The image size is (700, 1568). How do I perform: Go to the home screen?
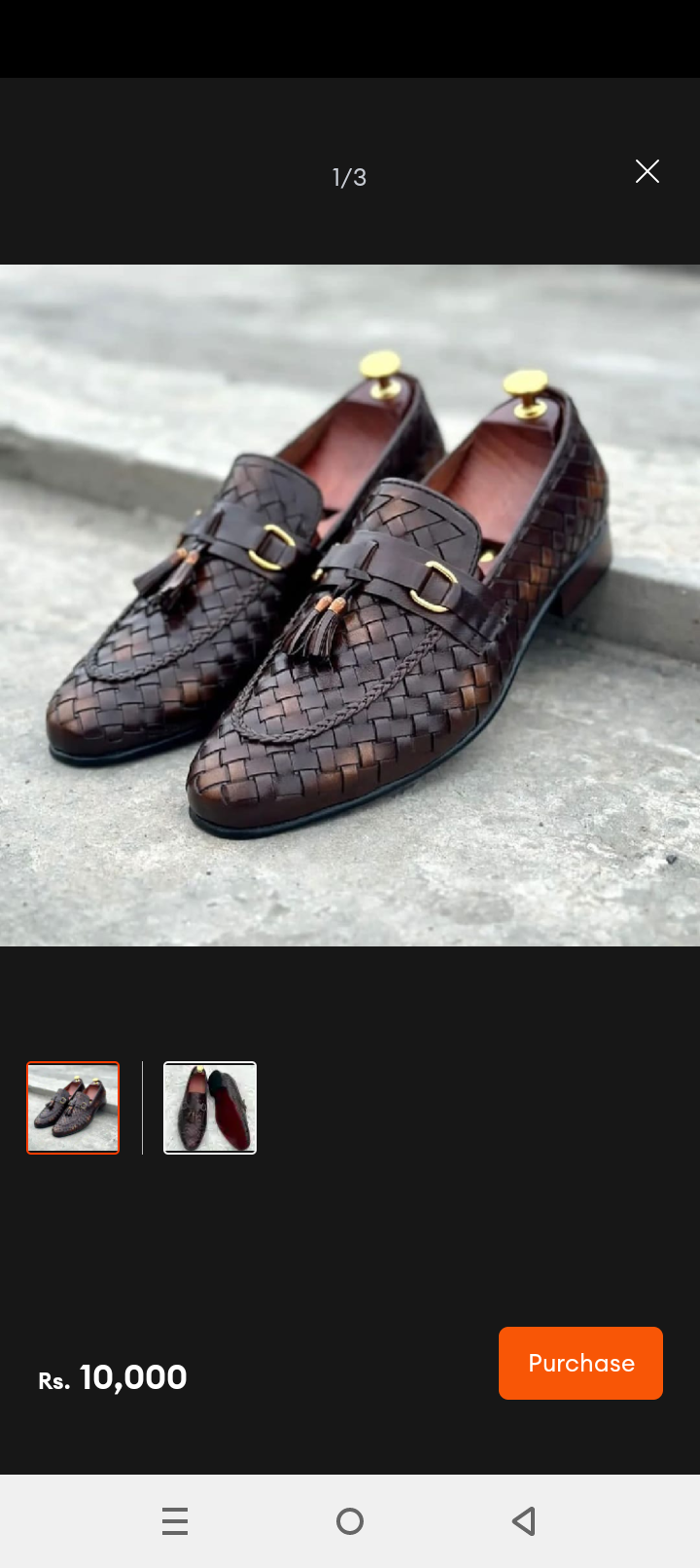[350, 1521]
